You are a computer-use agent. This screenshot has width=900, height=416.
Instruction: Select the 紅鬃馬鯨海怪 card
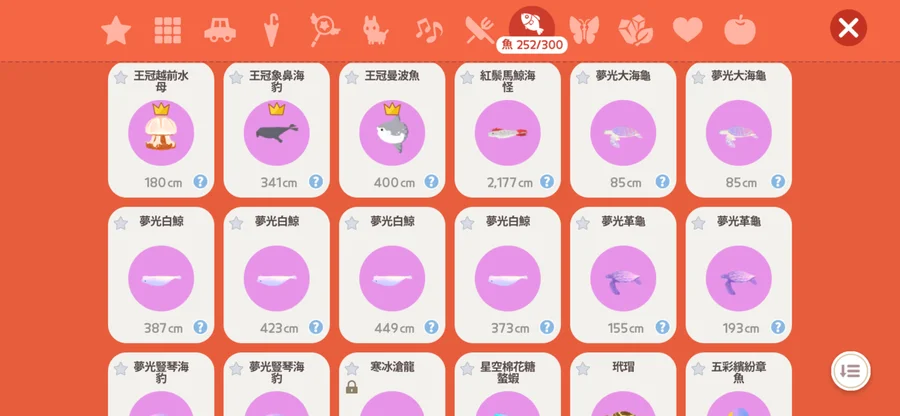[x=507, y=132]
